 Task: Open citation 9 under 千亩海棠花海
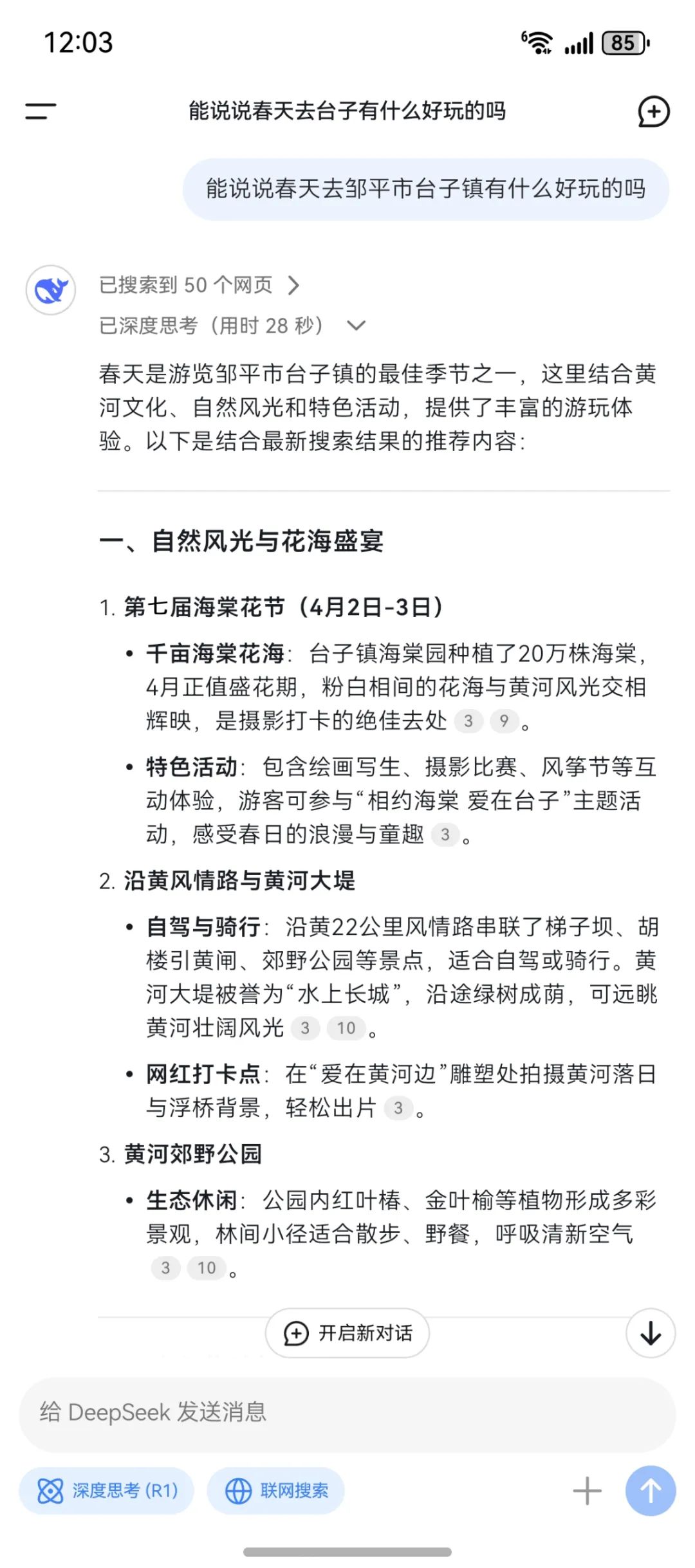click(x=504, y=721)
